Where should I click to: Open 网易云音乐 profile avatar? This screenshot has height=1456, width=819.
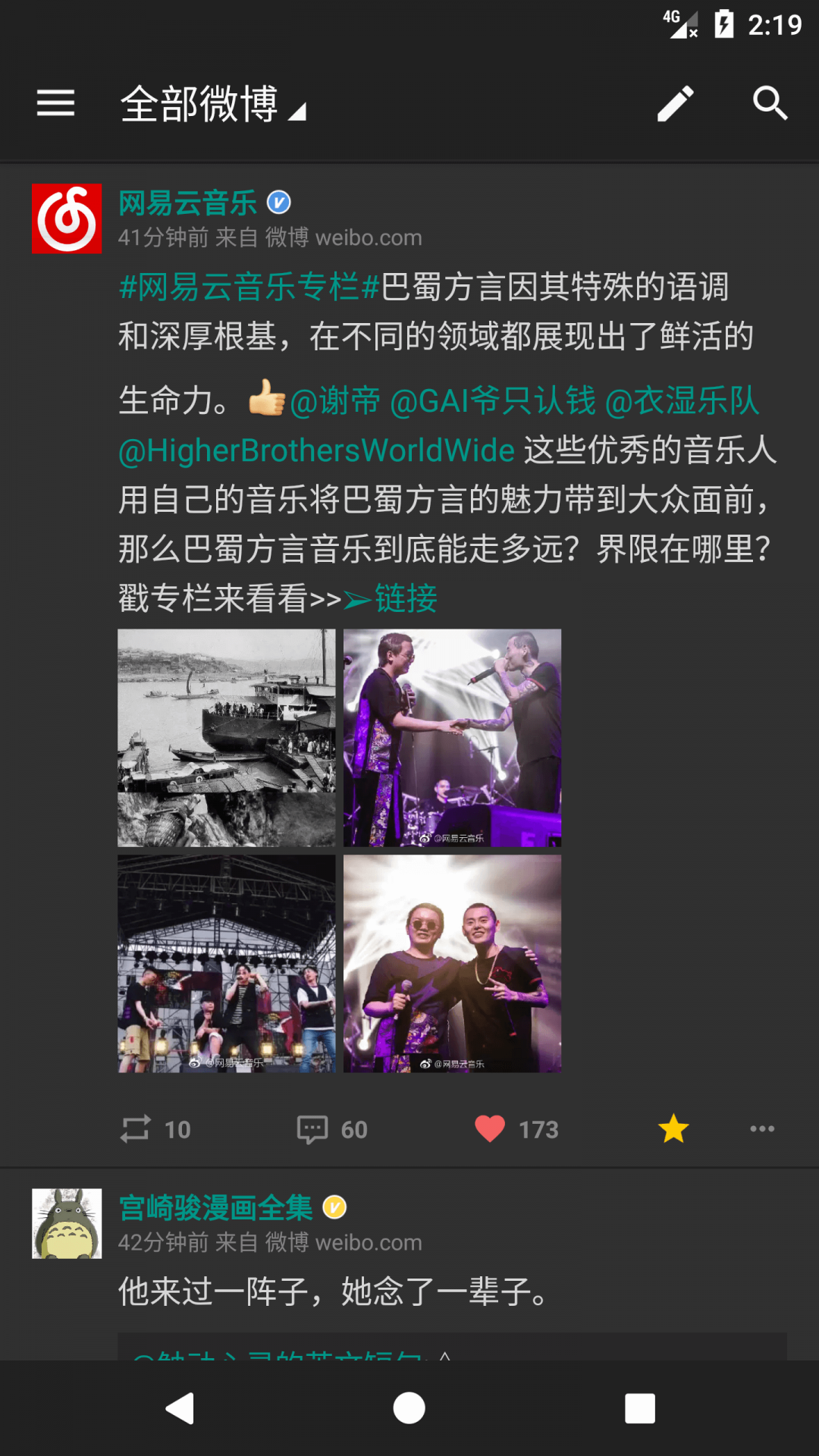[67, 218]
